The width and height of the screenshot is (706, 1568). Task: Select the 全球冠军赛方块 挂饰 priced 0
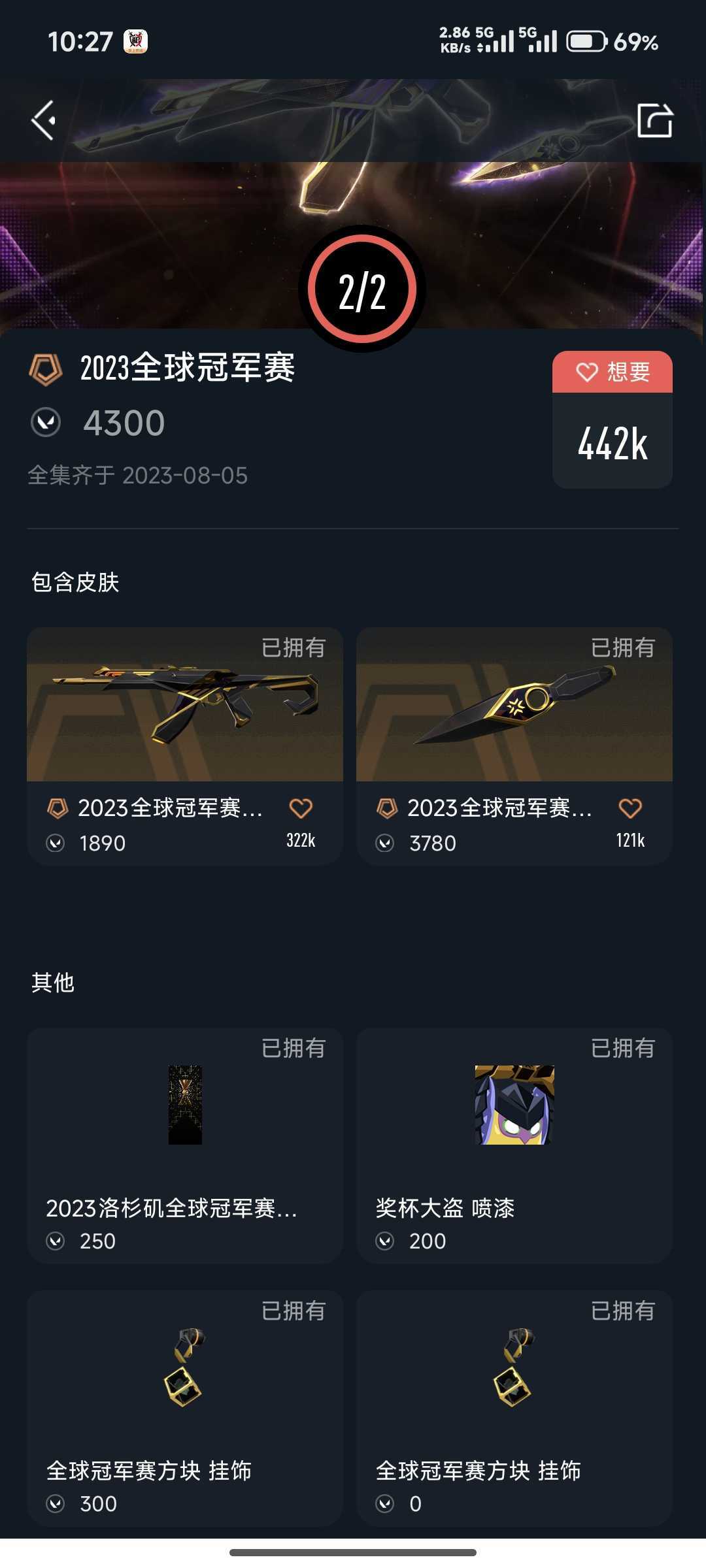point(514,1408)
